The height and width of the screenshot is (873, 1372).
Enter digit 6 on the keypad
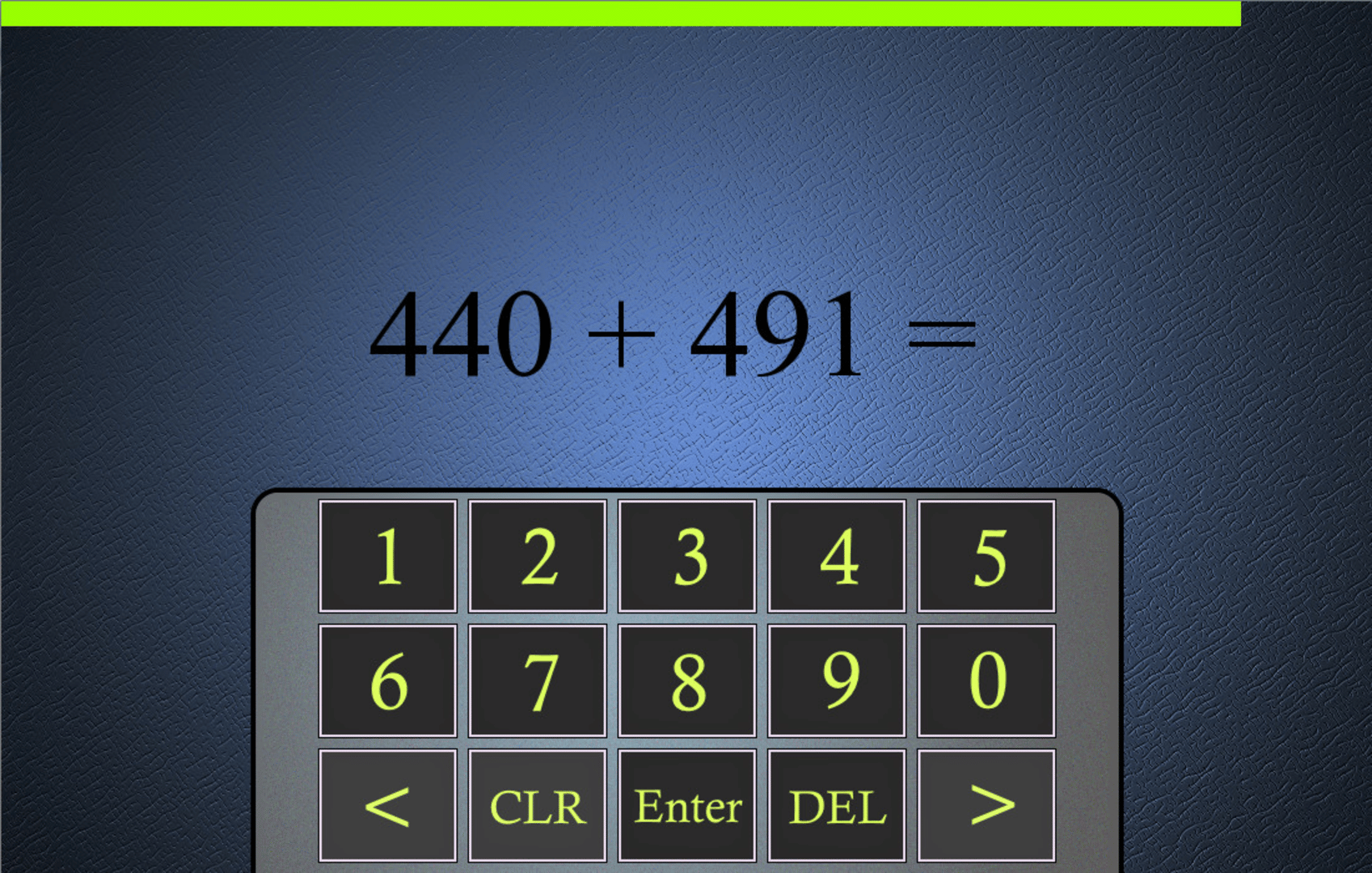pyautogui.click(x=388, y=681)
